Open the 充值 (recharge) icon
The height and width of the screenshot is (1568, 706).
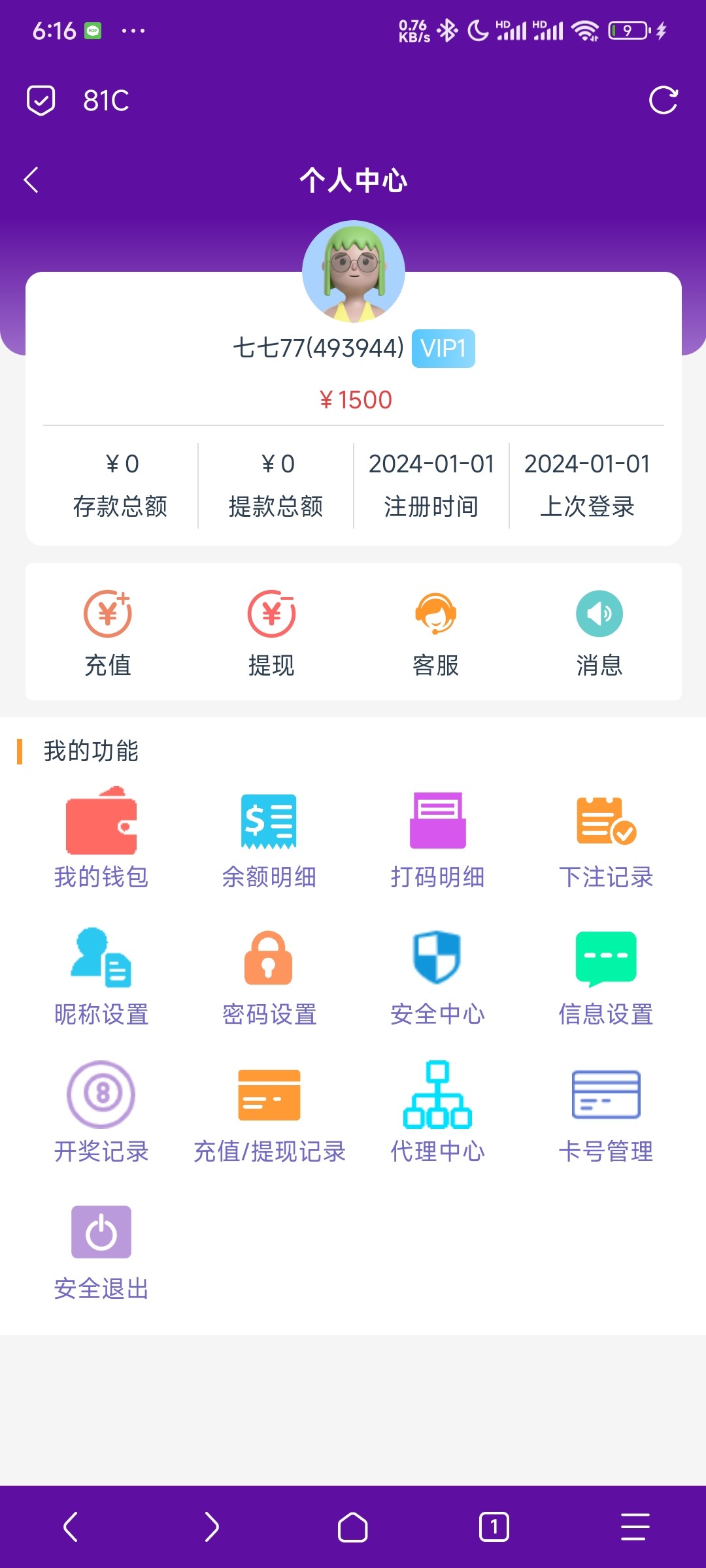(x=108, y=630)
